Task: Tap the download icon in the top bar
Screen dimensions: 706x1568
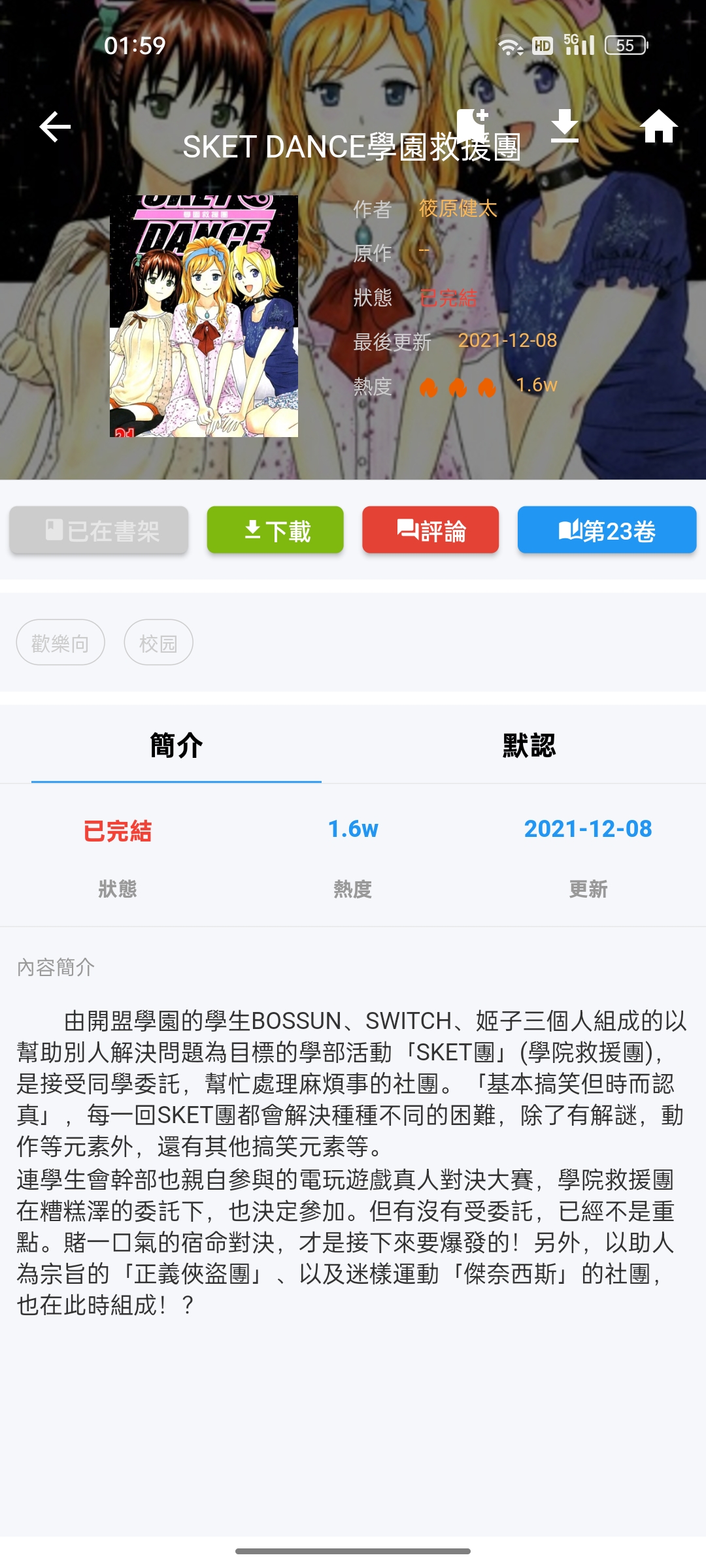Action: click(565, 126)
